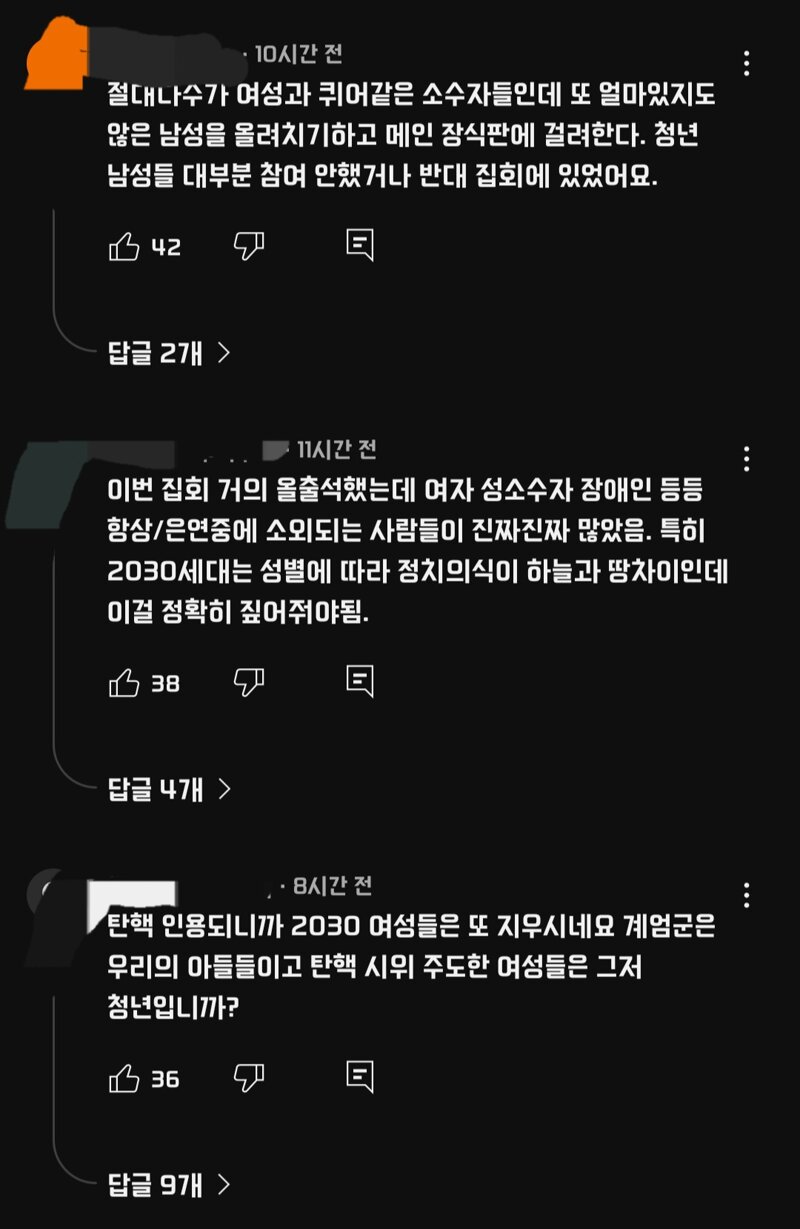This screenshot has height=1229, width=800.
Task: Expand 답글 9개 replies
Action: point(169,1185)
